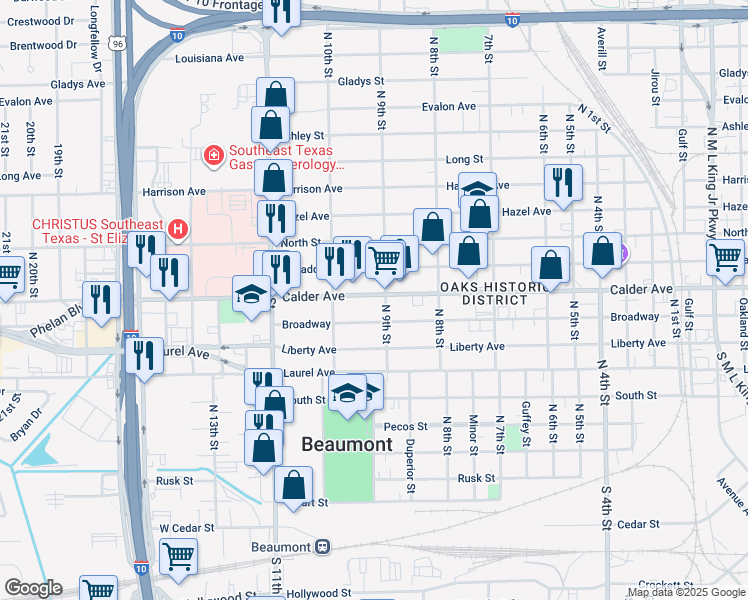Select the school marker near Harrison Ave and 7th St
The image size is (748, 600).
pyautogui.click(x=479, y=189)
